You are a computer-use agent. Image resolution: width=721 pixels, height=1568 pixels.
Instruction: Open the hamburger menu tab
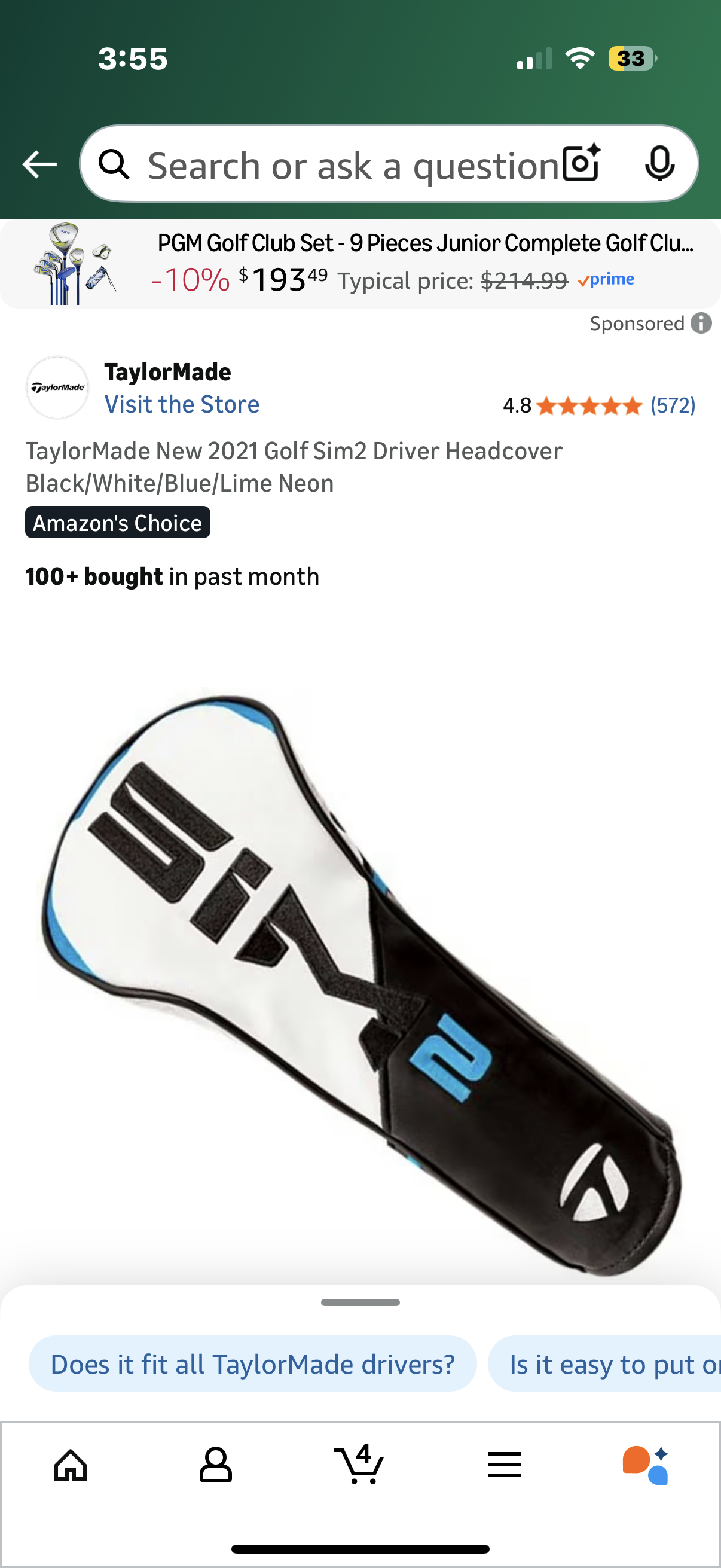click(x=505, y=1465)
